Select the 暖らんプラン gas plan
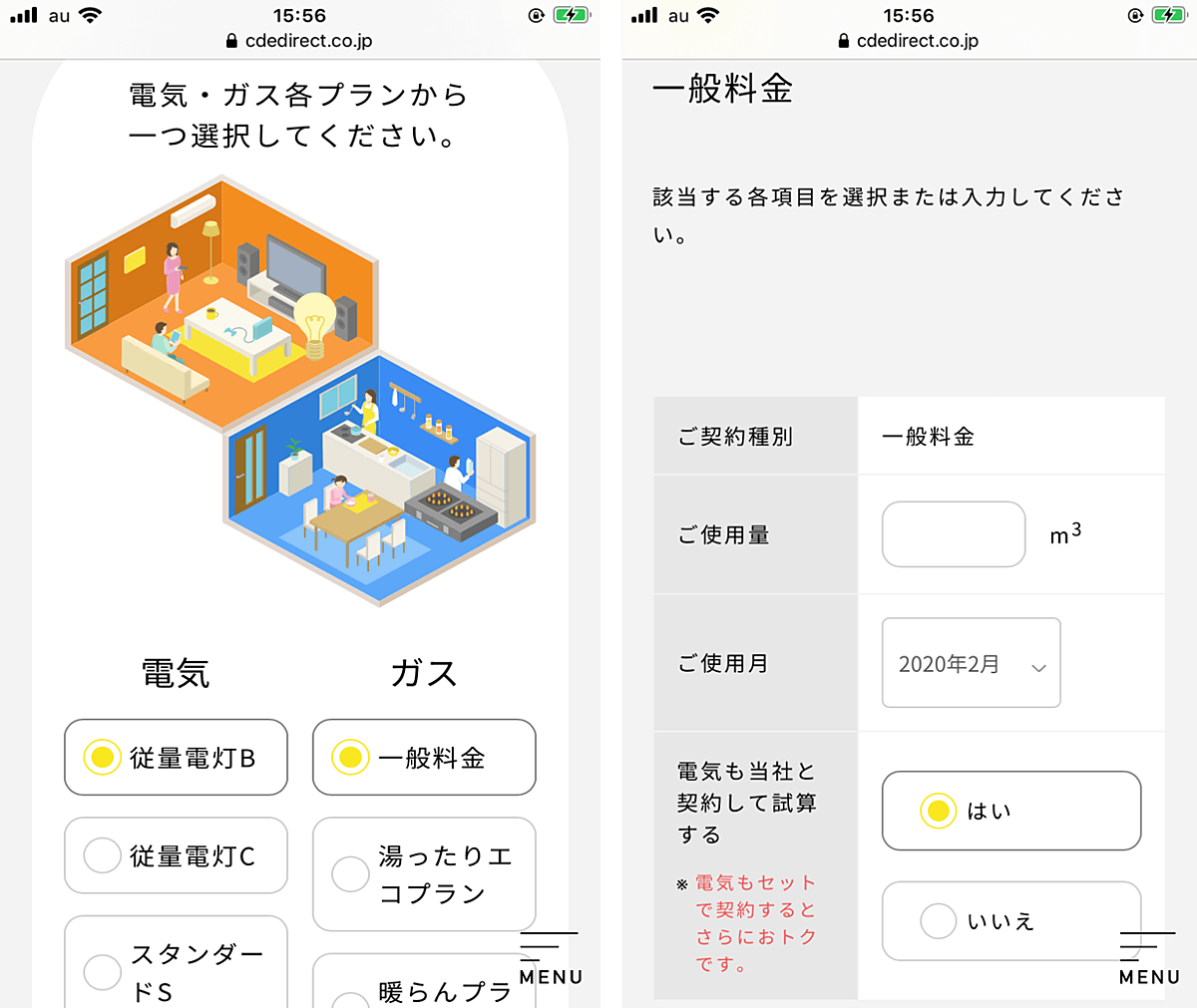Screen dimensions: 1197x1008 pos(424,989)
